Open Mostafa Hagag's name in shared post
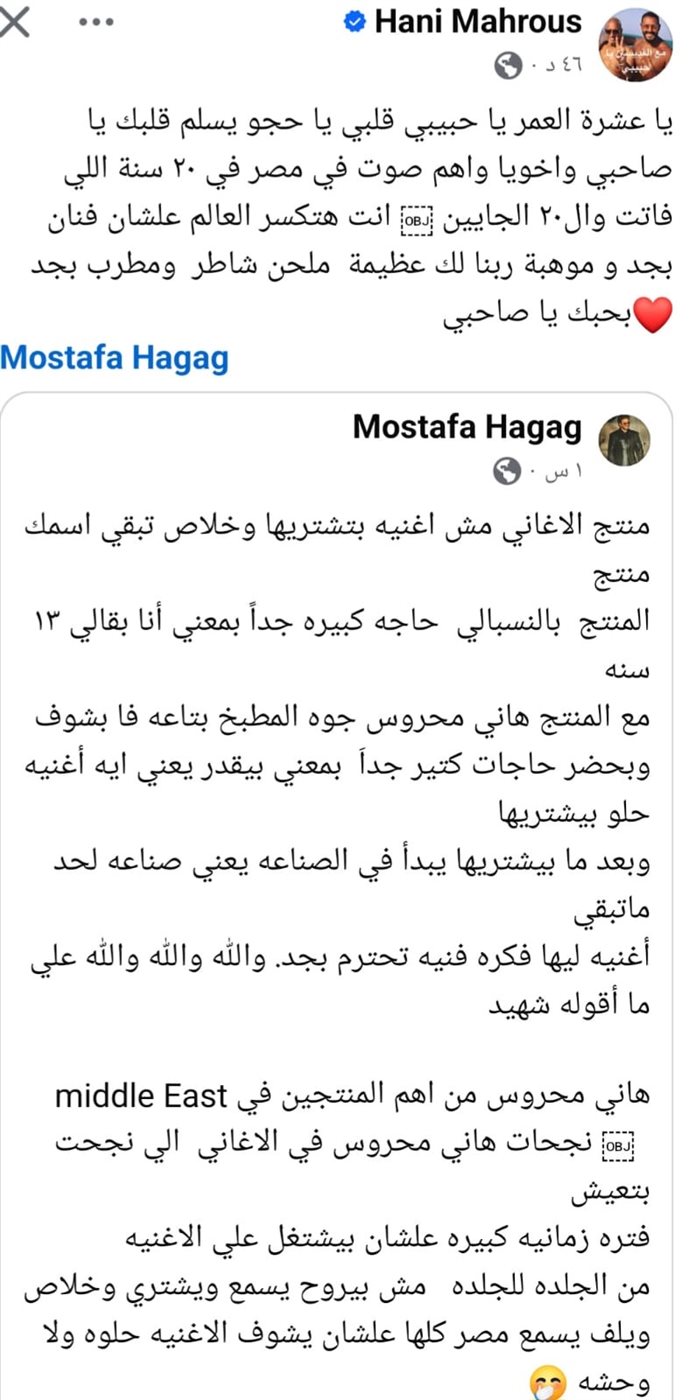The width and height of the screenshot is (696, 1400). click(467, 427)
